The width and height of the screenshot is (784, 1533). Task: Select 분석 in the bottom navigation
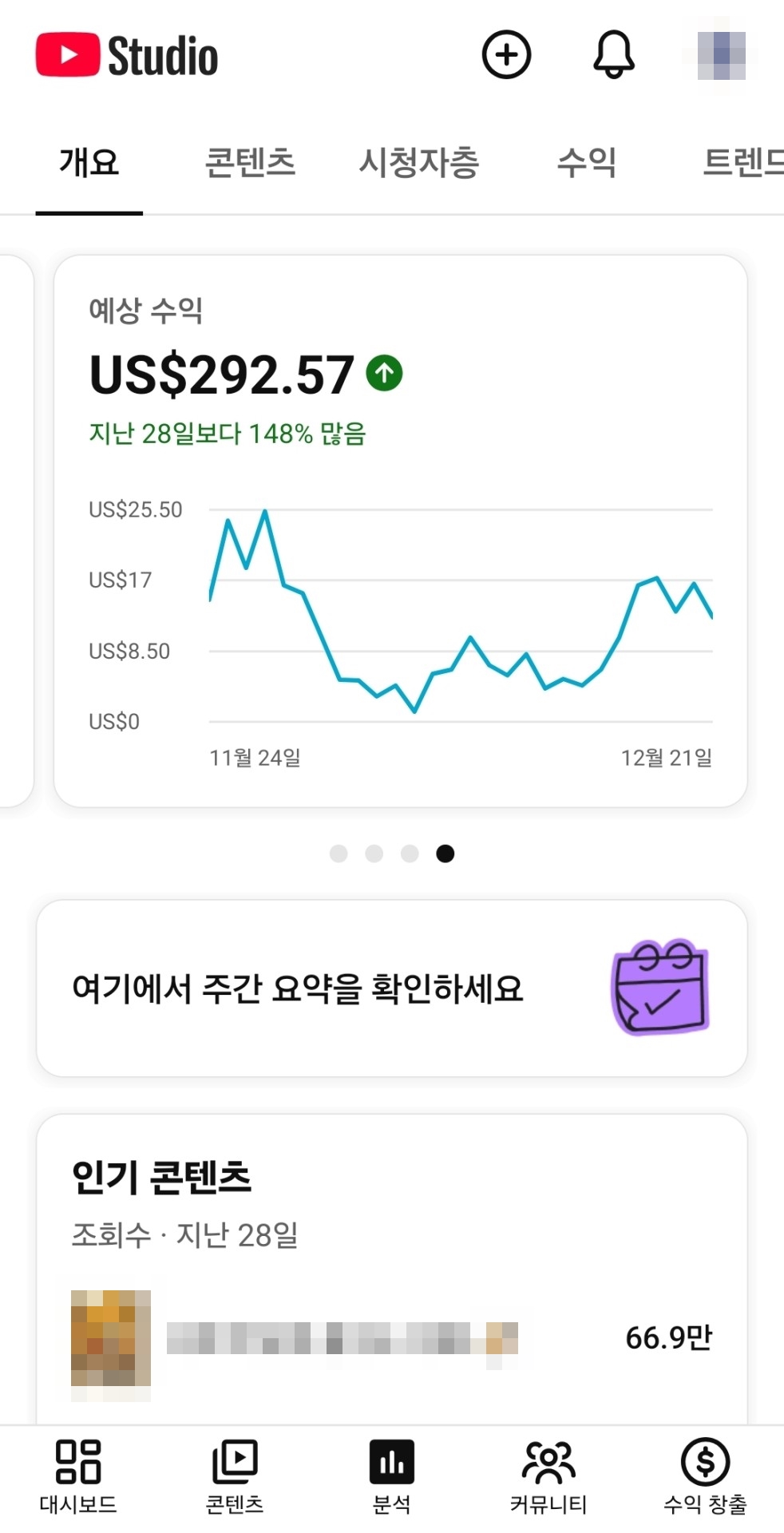pyautogui.click(x=391, y=1476)
